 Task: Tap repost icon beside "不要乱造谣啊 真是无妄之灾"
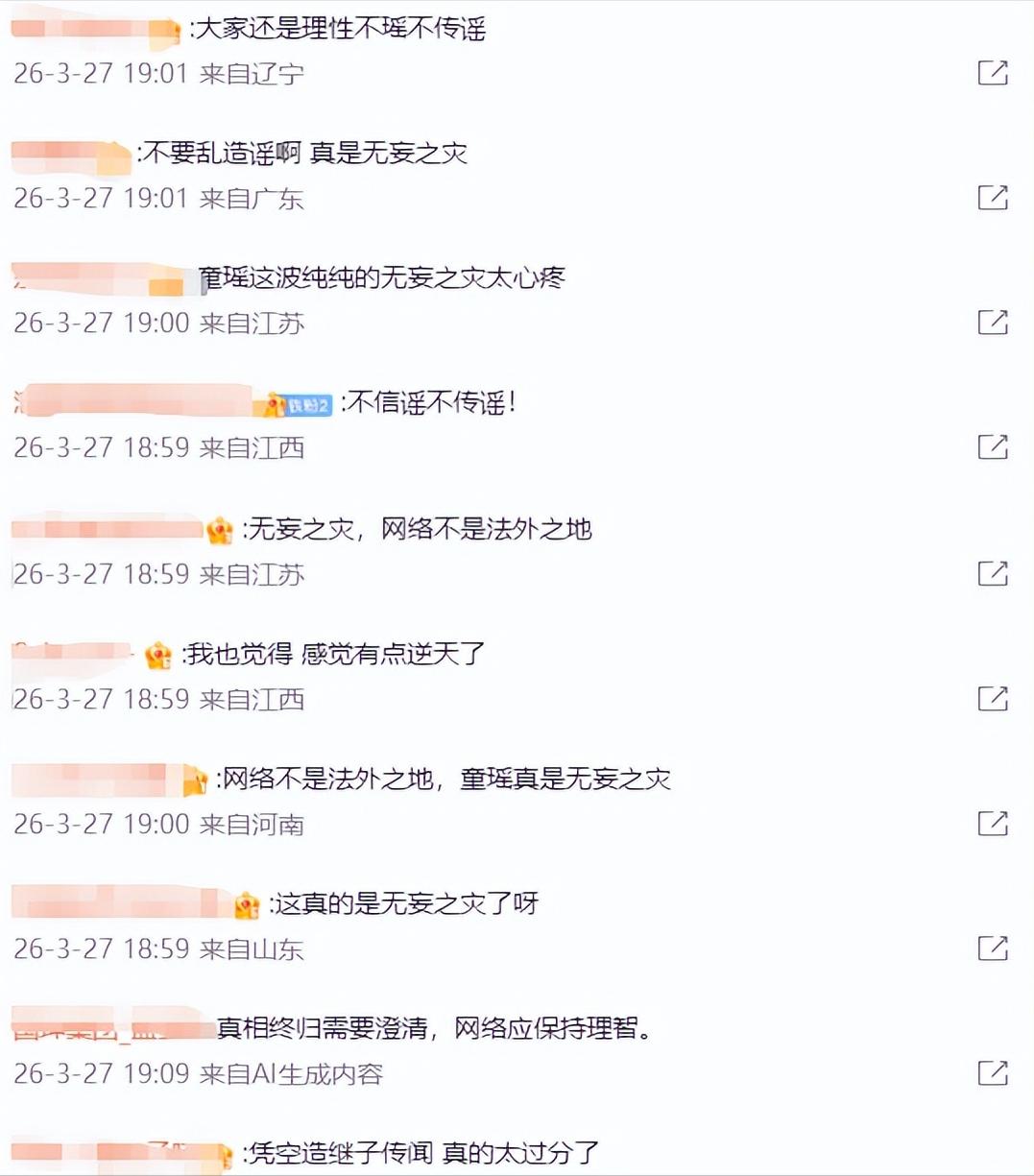pyautogui.click(x=993, y=198)
